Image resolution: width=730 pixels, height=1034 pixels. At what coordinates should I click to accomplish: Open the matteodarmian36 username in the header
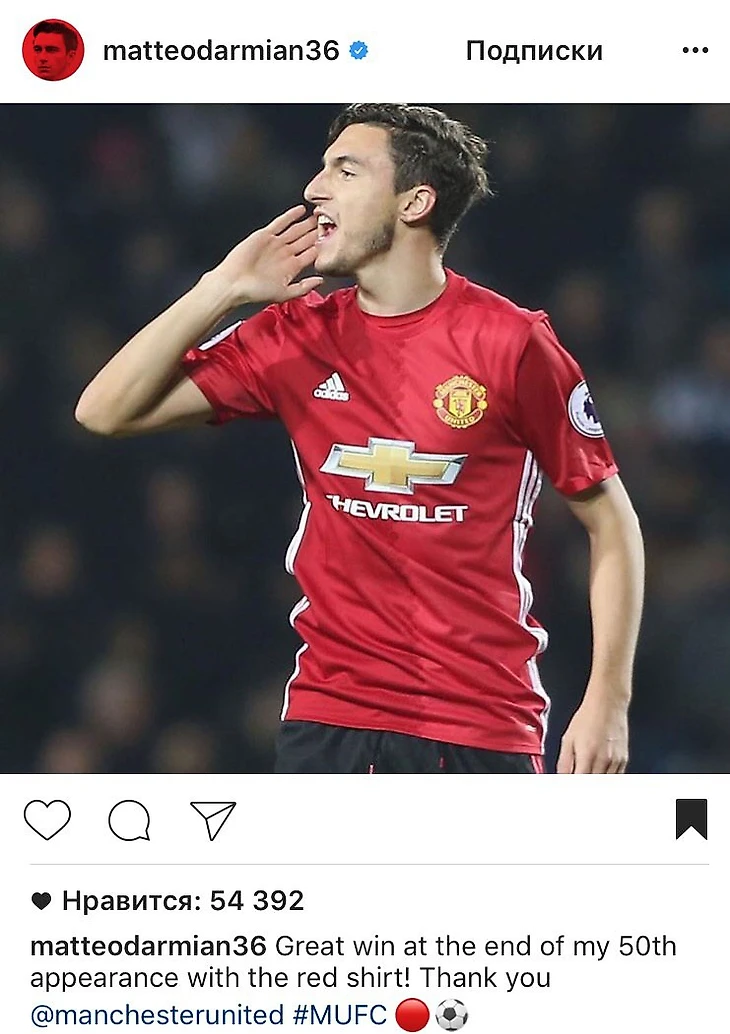coord(221,51)
